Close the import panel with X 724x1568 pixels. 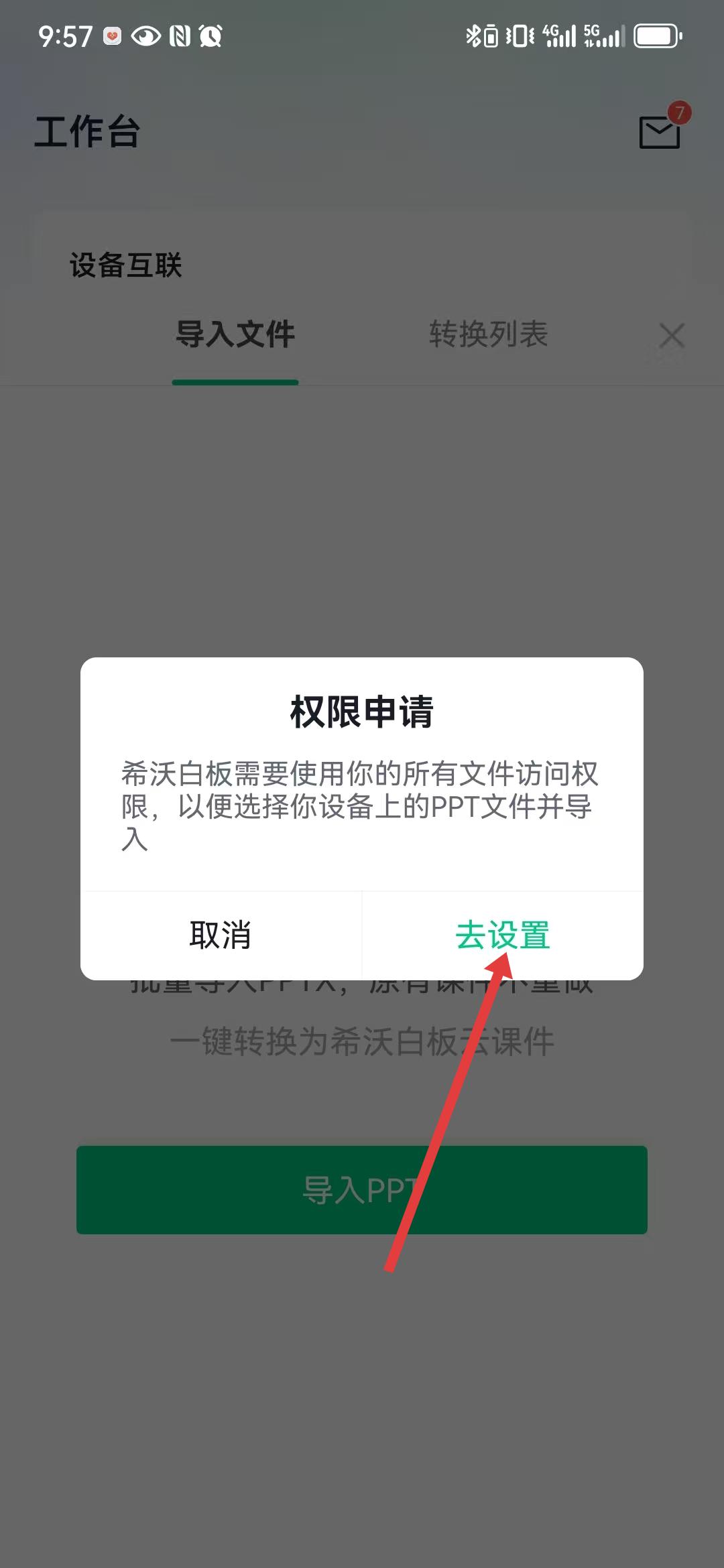tap(671, 336)
